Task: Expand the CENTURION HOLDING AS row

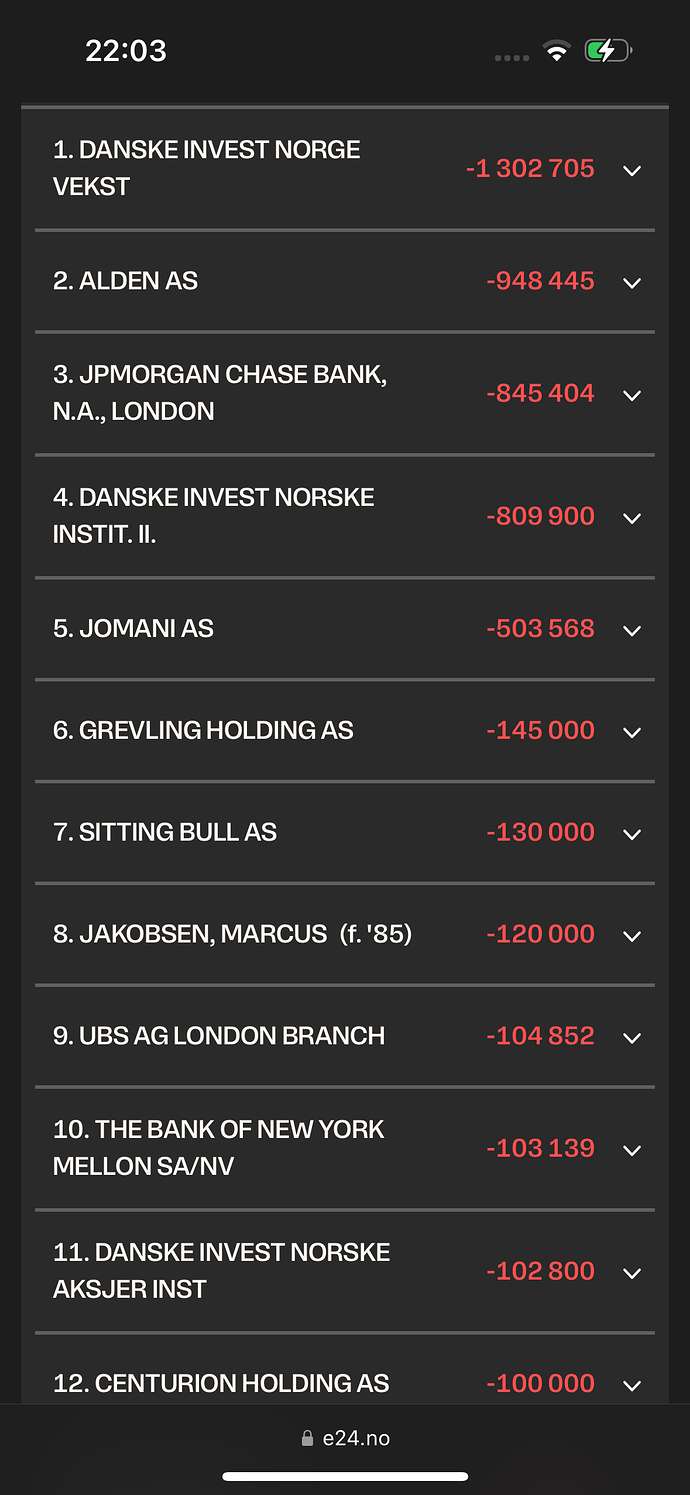Action: click(x=631, y=1385)
